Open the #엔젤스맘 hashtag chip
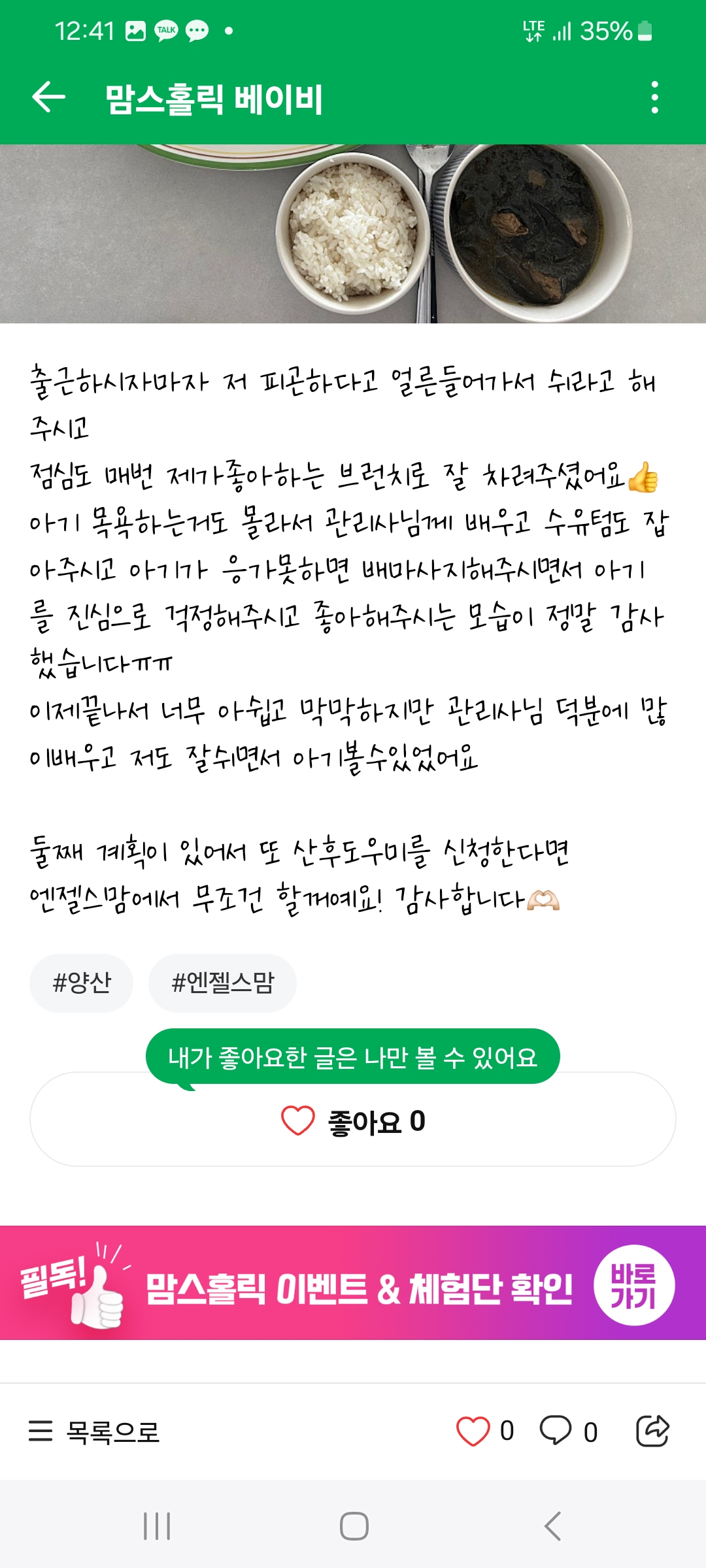The width and height of the screenshot is (706, 1568). tap(222, 983)
